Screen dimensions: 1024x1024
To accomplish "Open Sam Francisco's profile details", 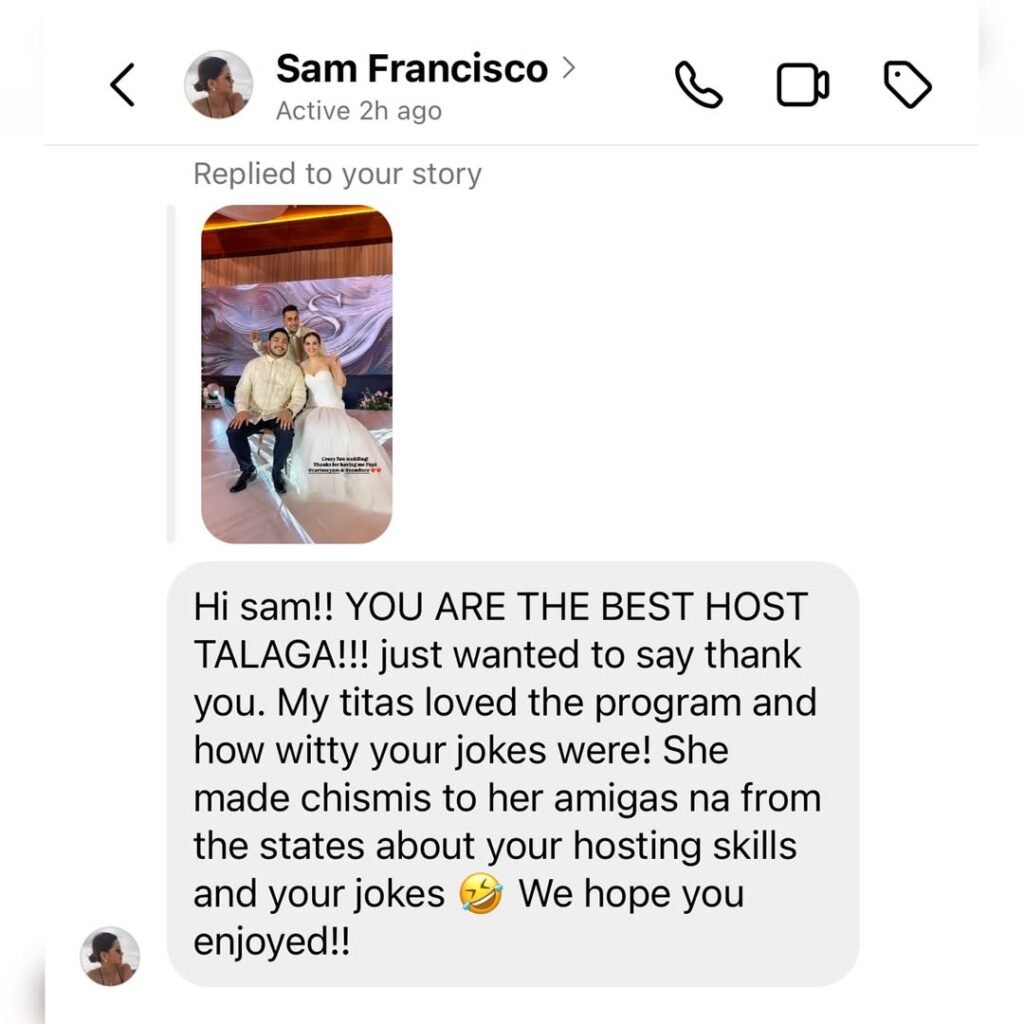I will tap(412, 70).
